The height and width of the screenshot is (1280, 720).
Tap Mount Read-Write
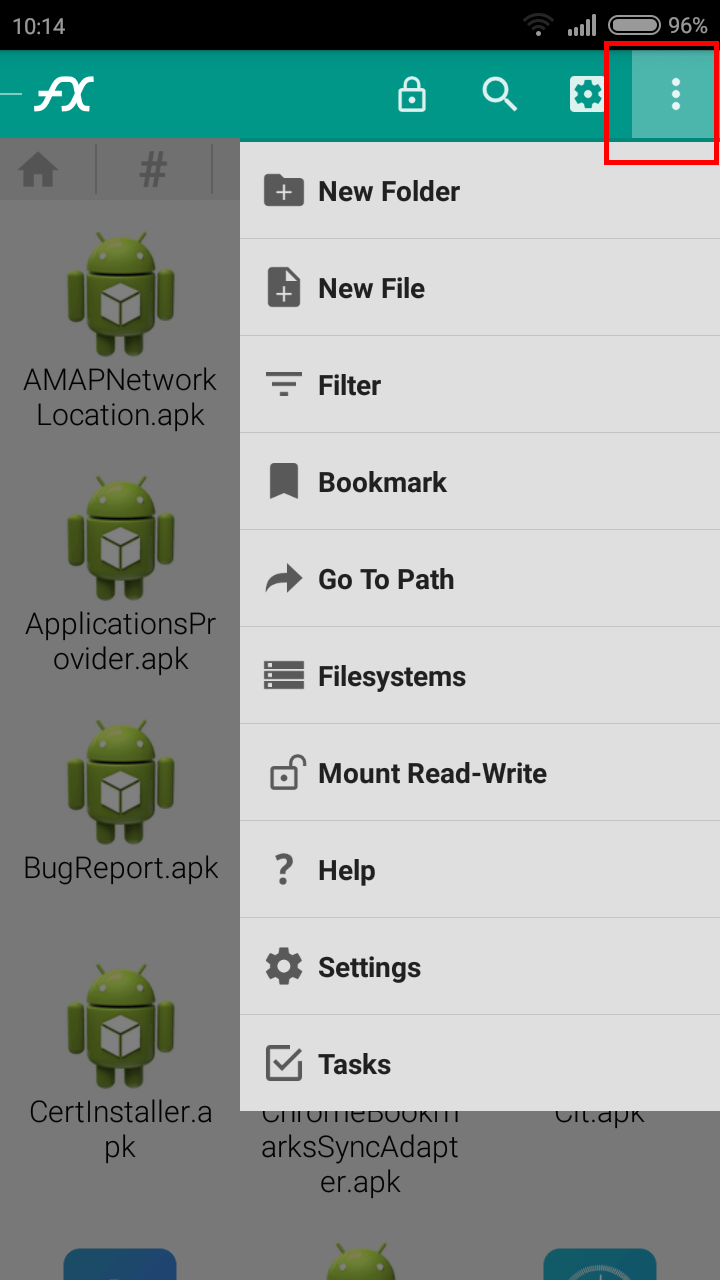pos(432,773)
